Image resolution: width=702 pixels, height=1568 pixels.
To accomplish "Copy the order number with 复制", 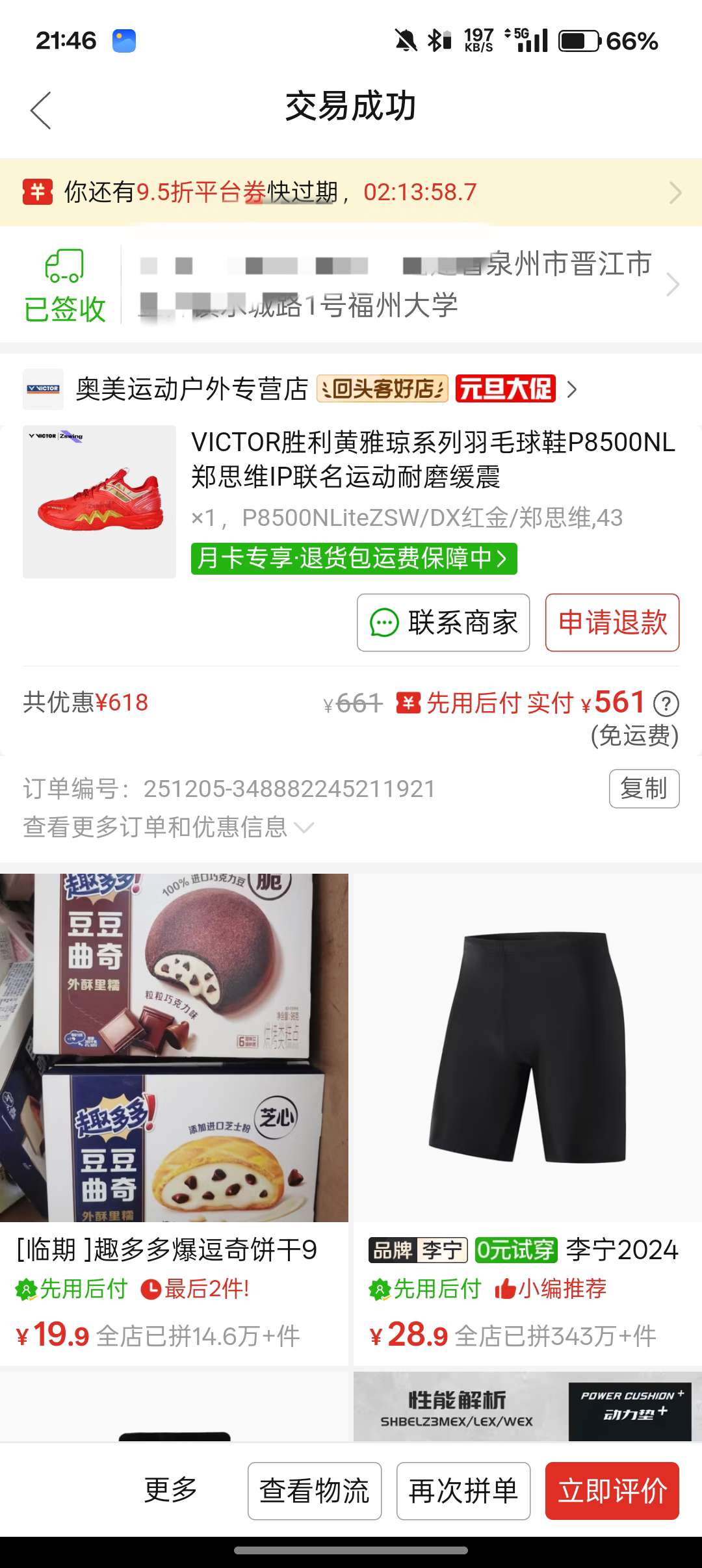I will 643,789.
